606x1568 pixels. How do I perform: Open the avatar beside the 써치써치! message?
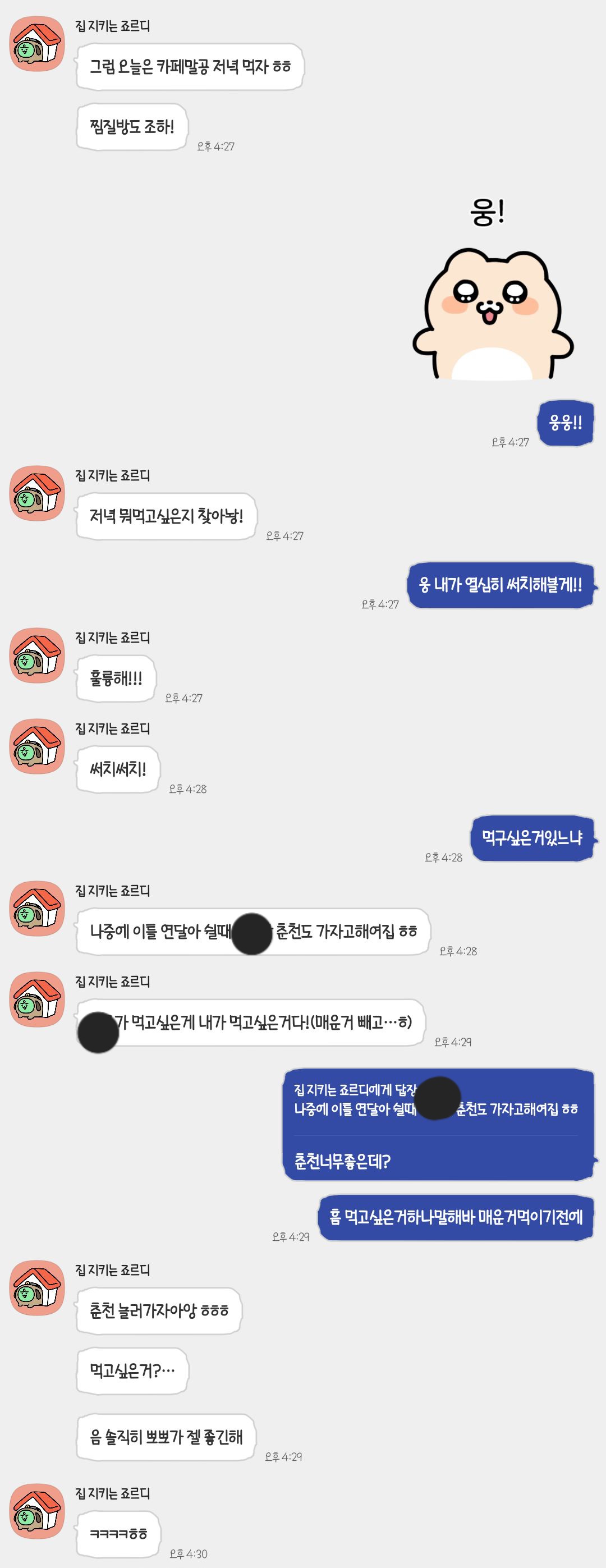pos(36,746)
